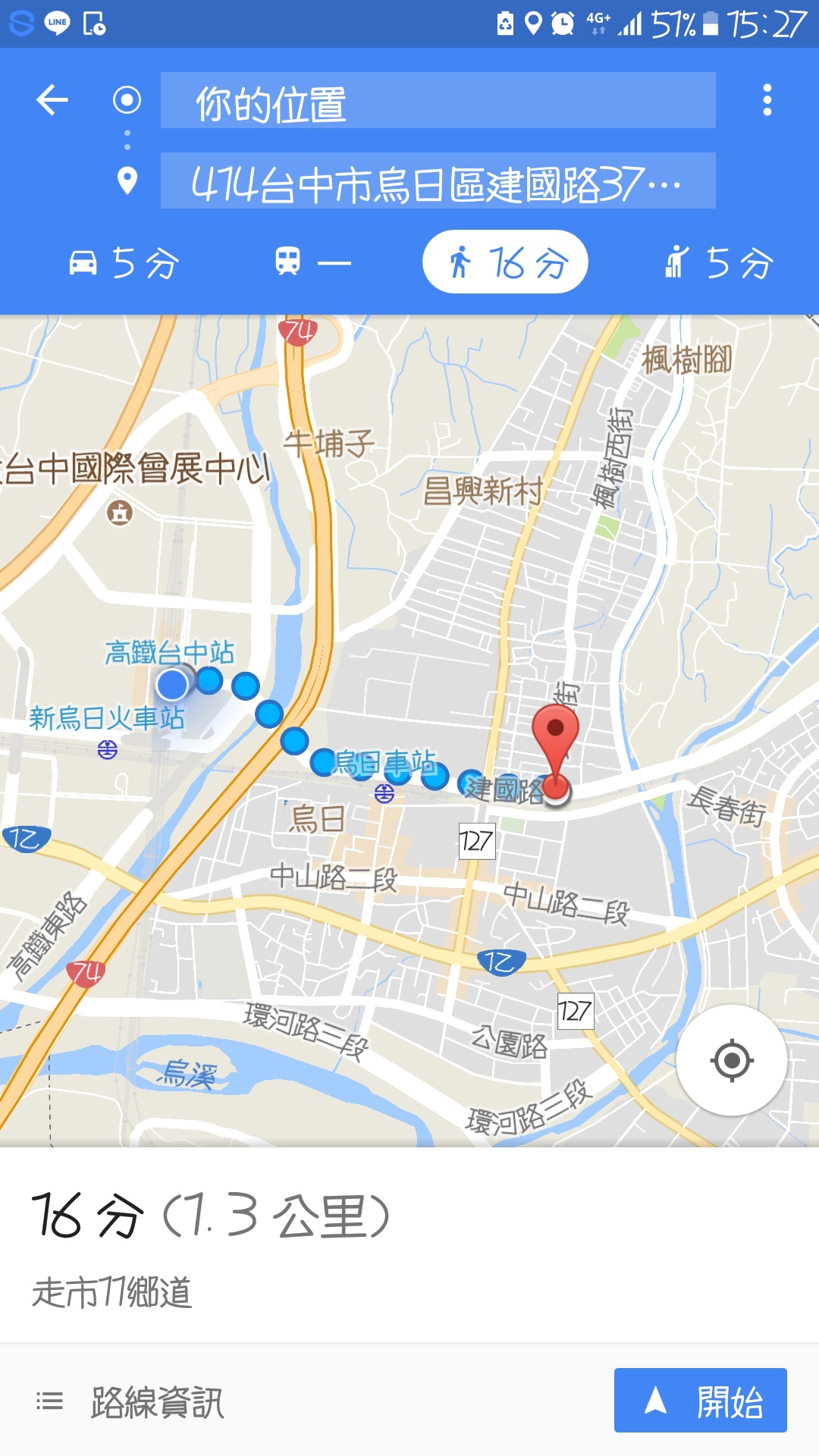Edit the starting point 你的位置 field
Screen dimensions: 819x1456
click(438, 101)
